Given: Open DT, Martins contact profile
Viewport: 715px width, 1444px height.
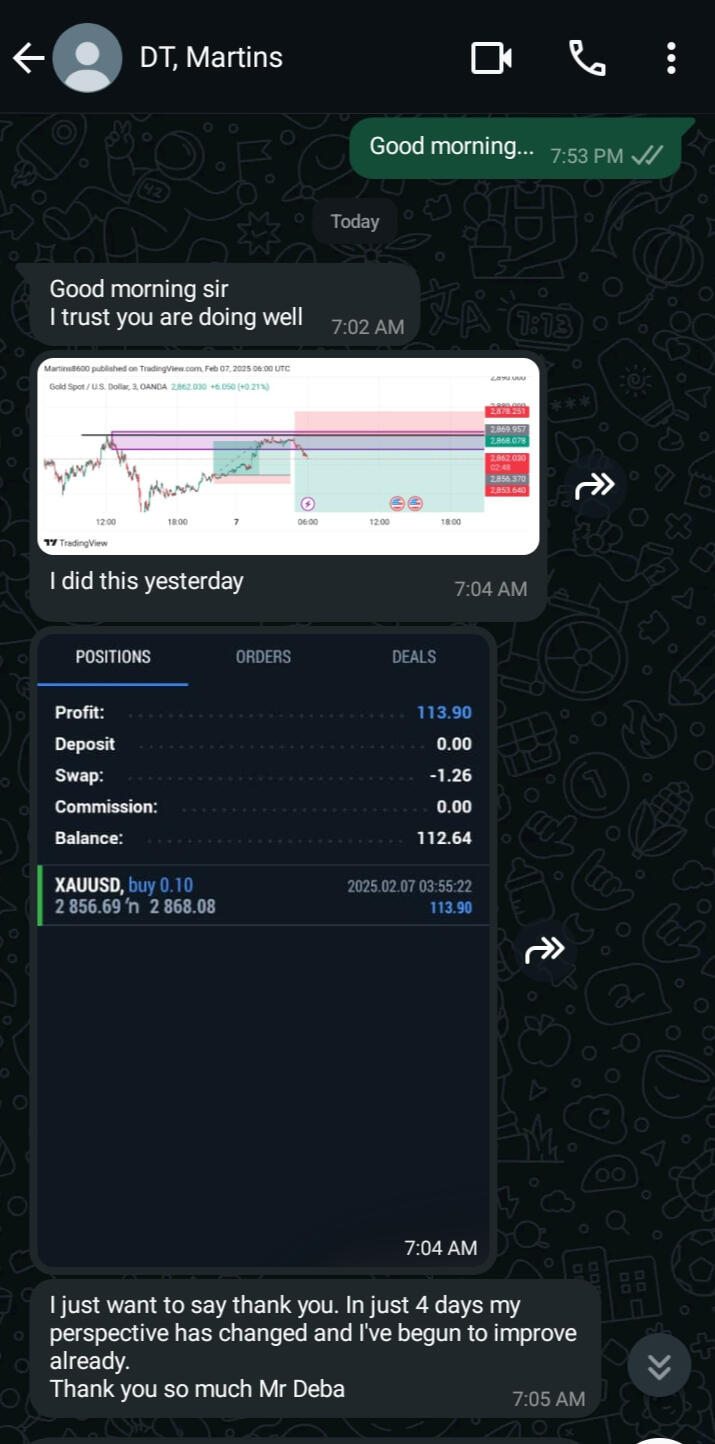Looking at the screenshot, I should 211,58.
